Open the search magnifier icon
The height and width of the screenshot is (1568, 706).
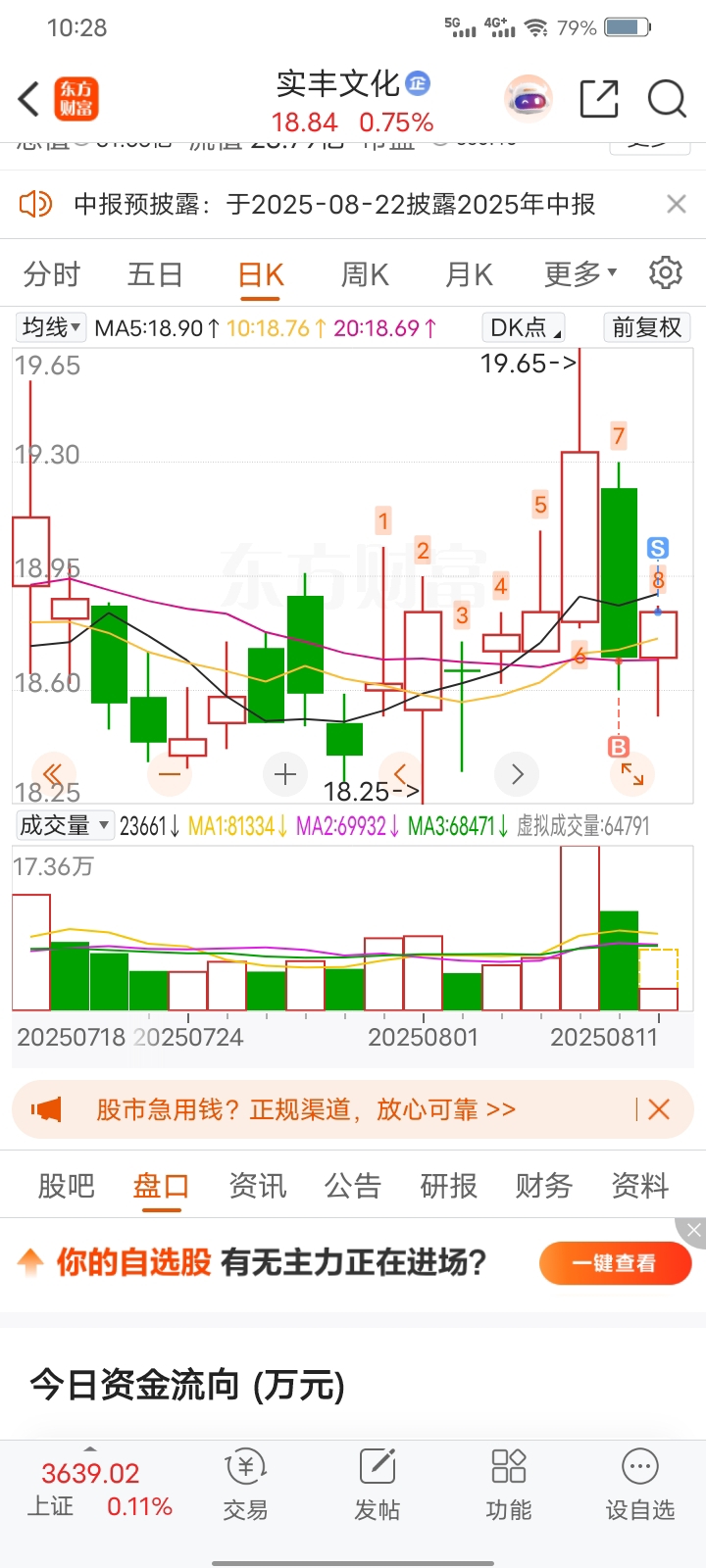667,99
